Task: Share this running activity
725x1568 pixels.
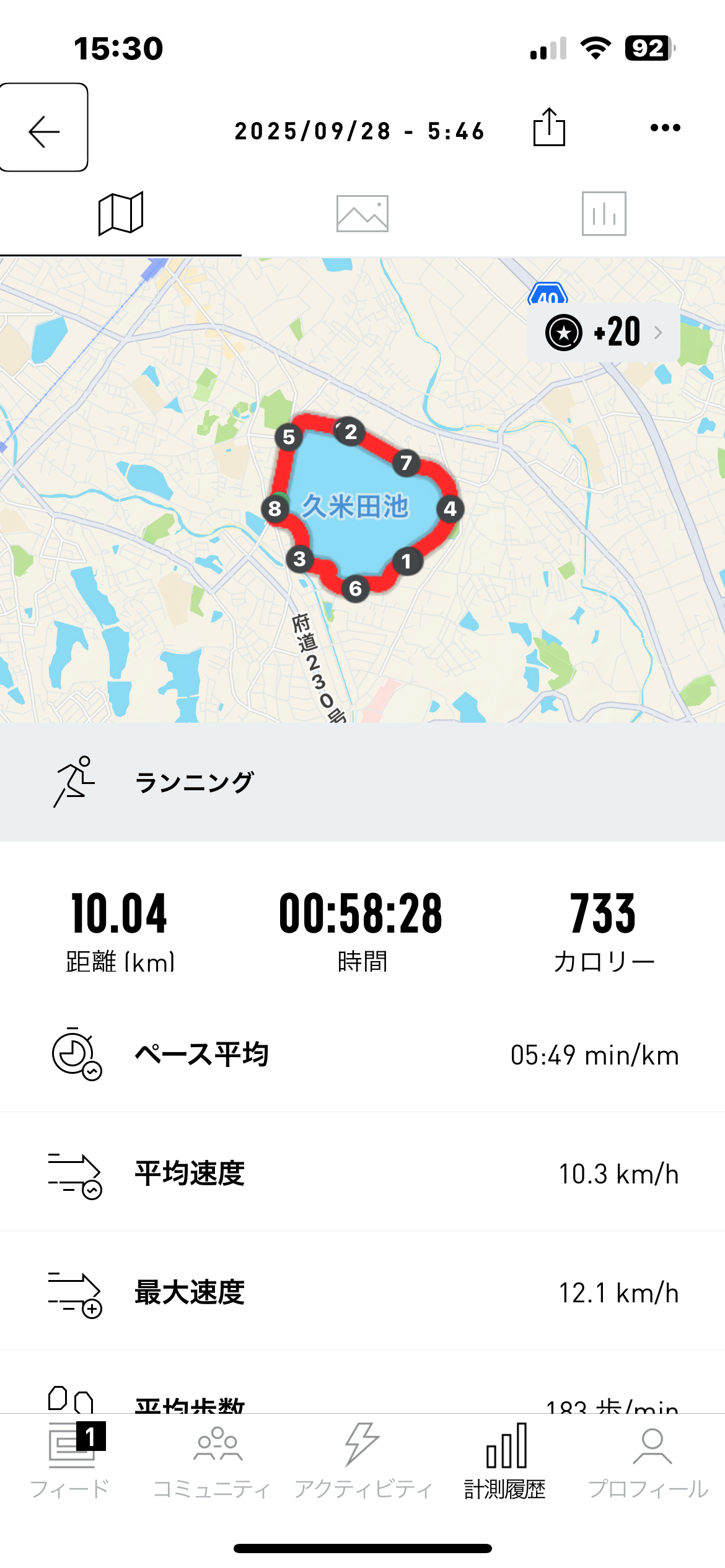Action: point(549,128)
